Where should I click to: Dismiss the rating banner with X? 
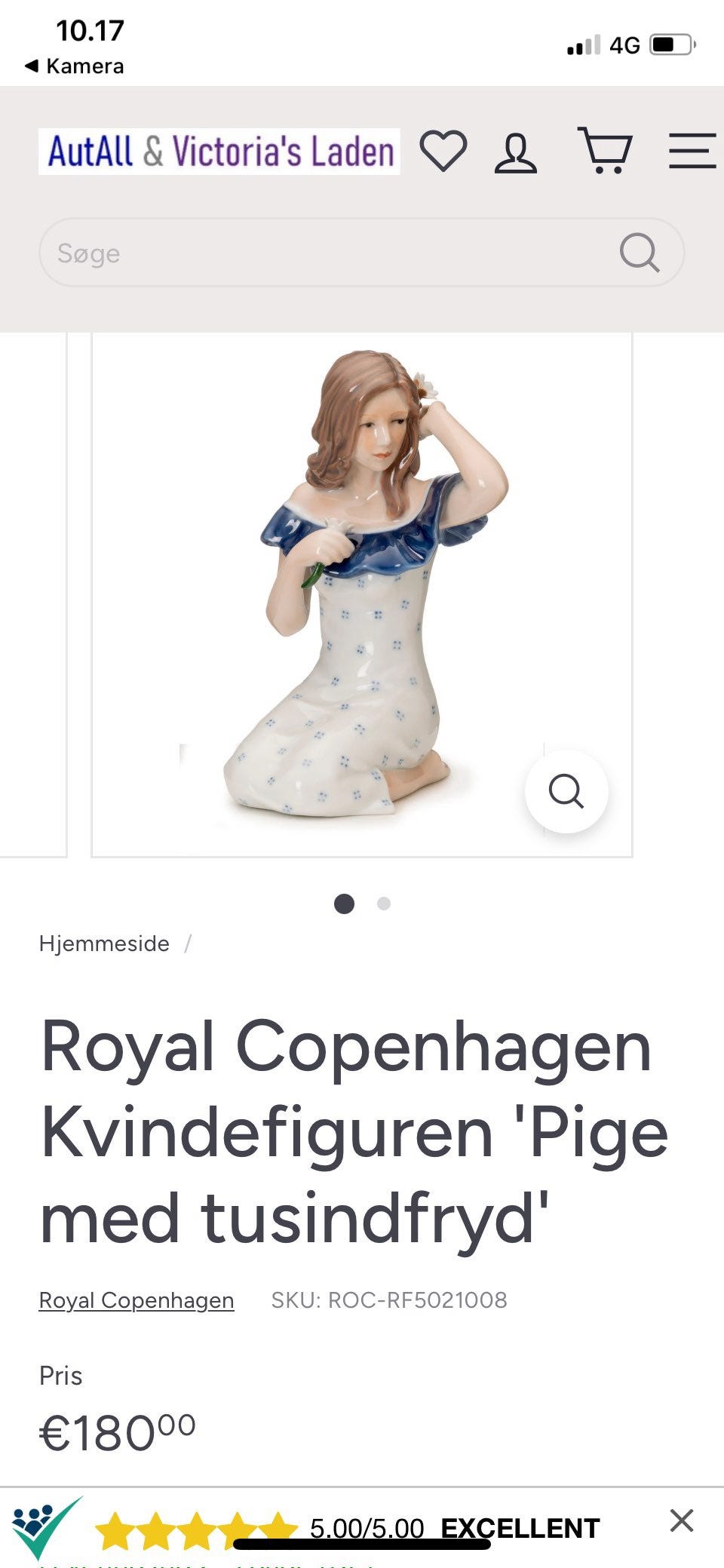pos(682,1521)
